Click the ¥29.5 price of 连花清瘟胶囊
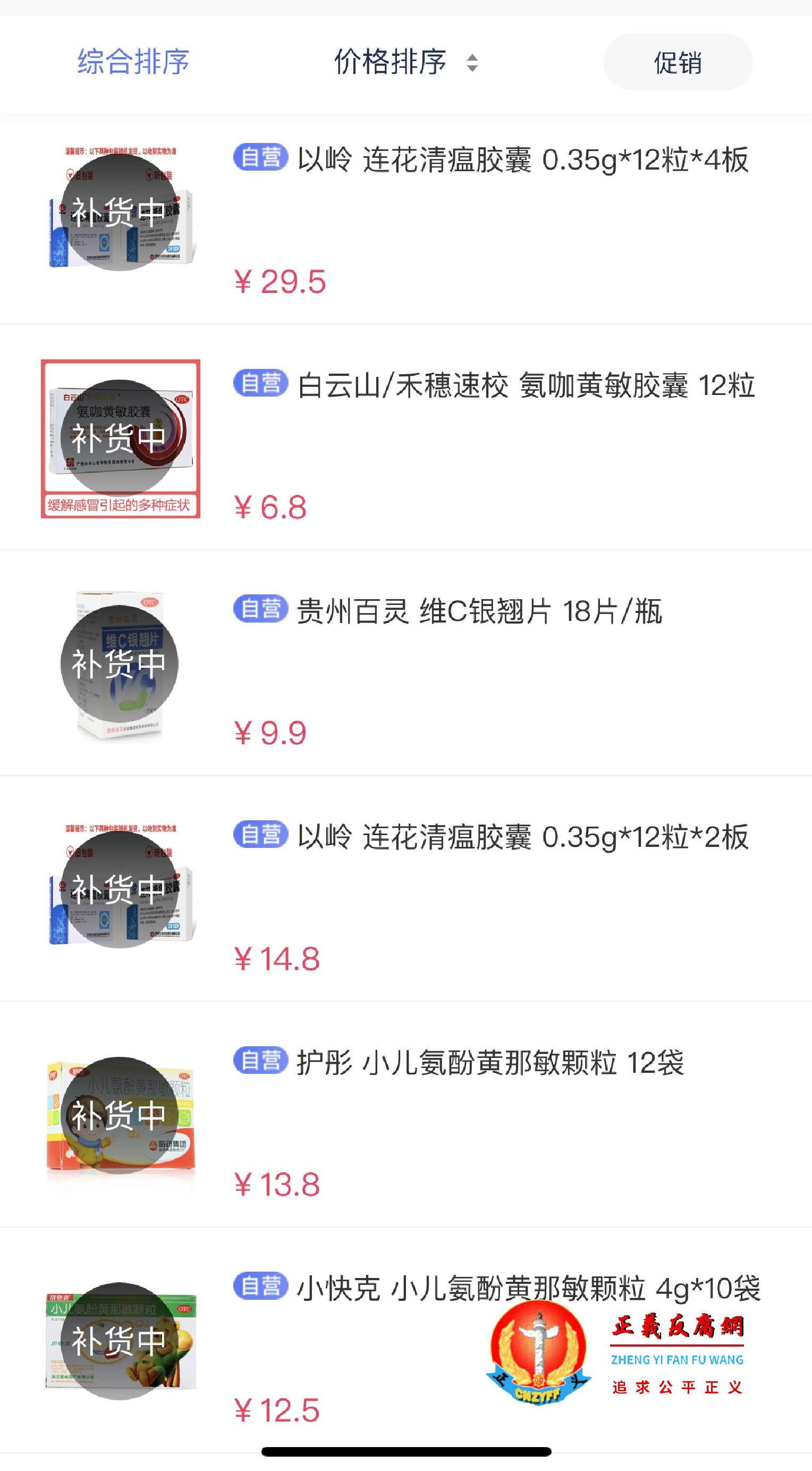 pos(279,281)
